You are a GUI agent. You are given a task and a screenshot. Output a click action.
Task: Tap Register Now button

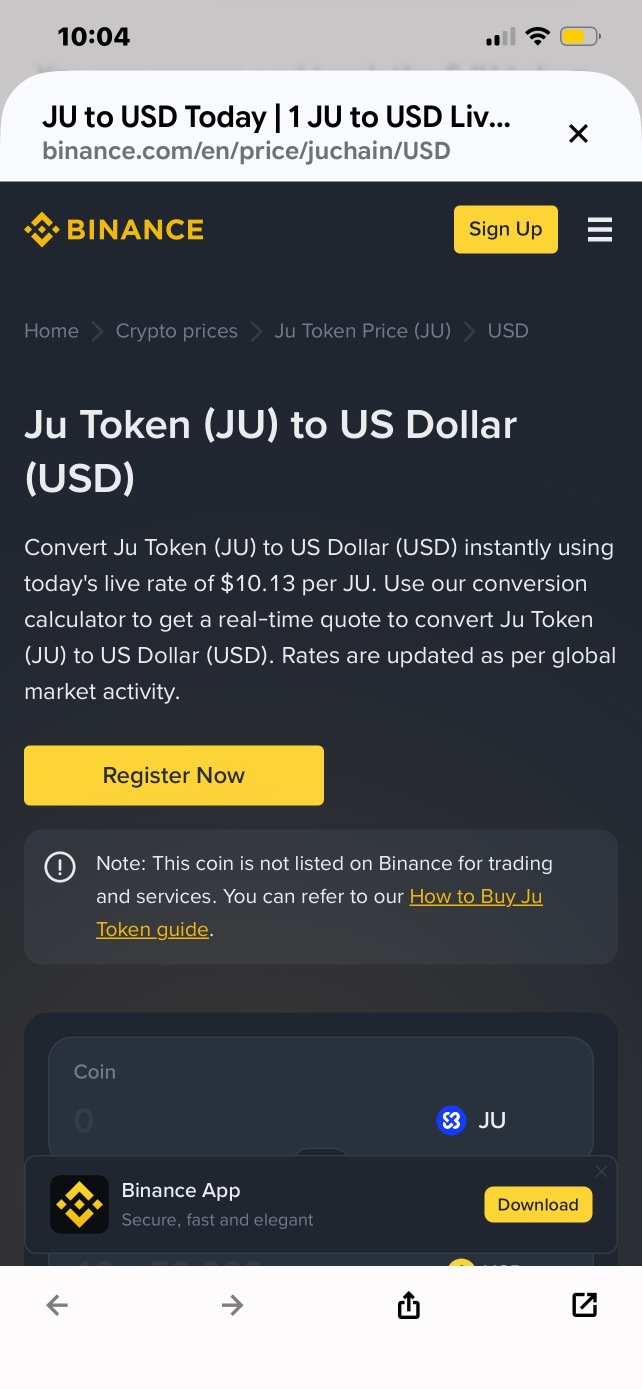tap(174, 775)
